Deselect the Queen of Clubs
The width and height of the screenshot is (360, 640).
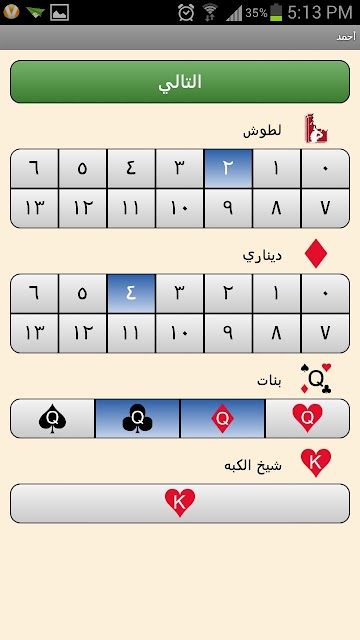coord(137,418)
